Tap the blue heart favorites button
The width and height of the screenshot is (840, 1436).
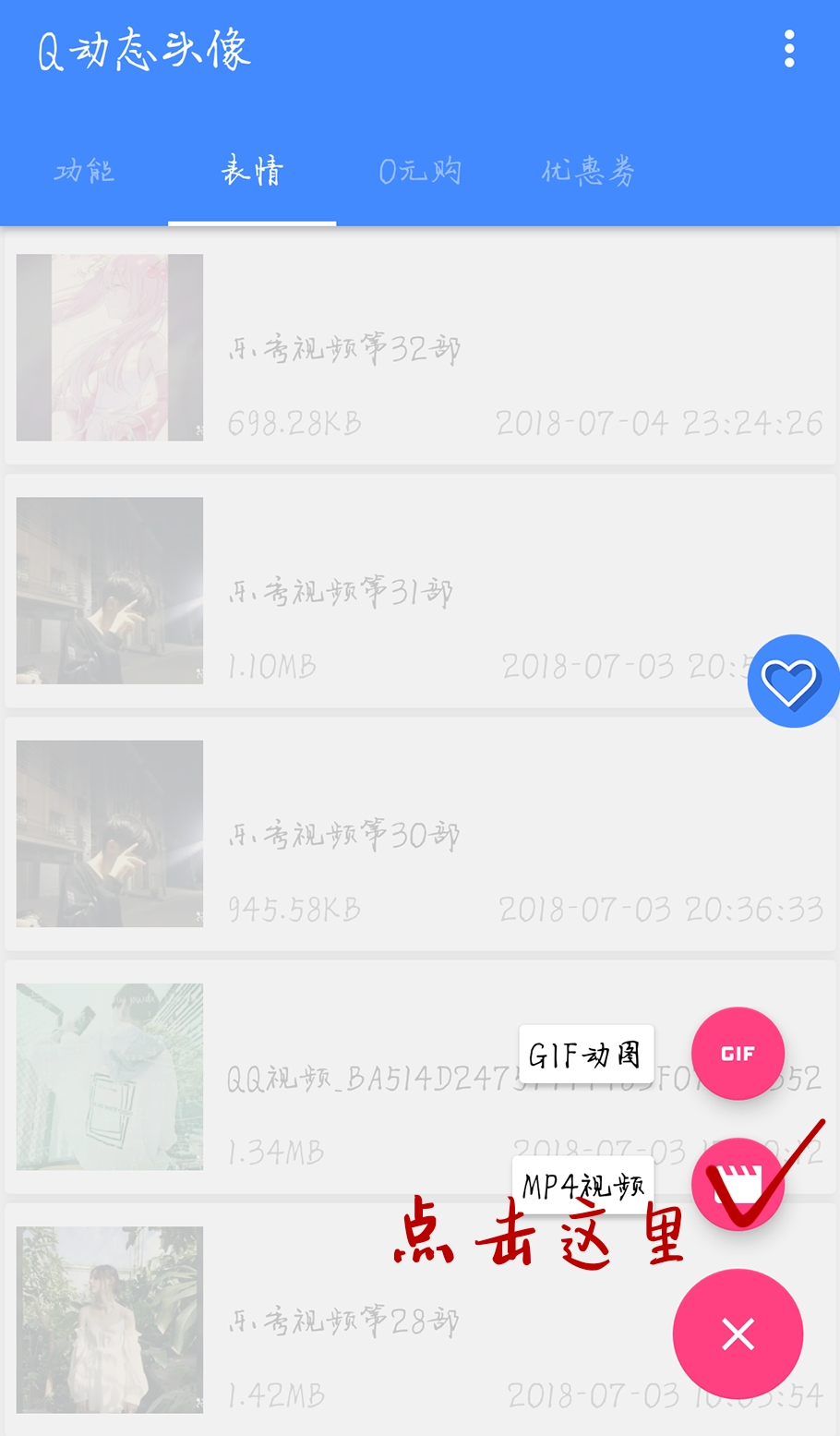pyautogui.click(x=794, y=682)
